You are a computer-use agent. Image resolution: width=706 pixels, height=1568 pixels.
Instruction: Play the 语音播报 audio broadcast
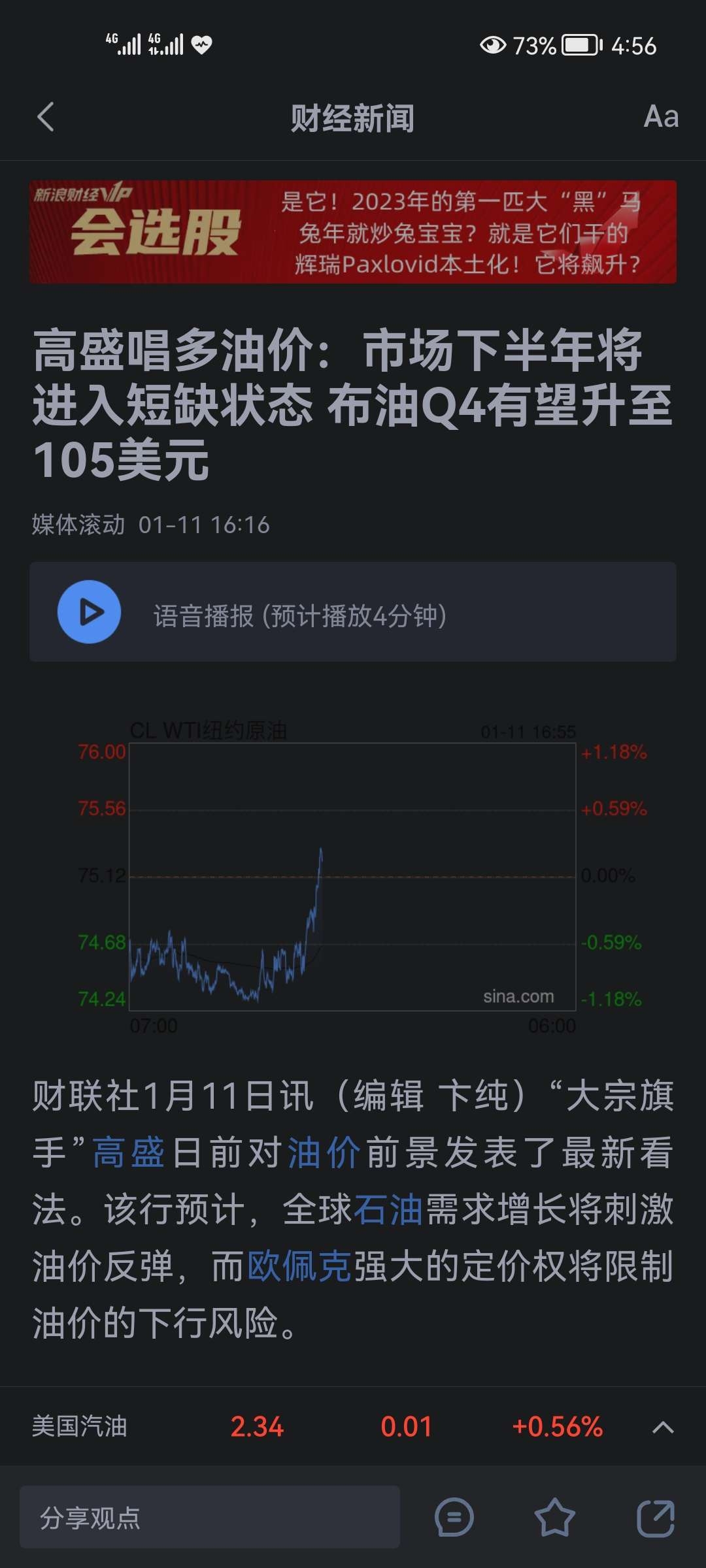coord(90,612)
